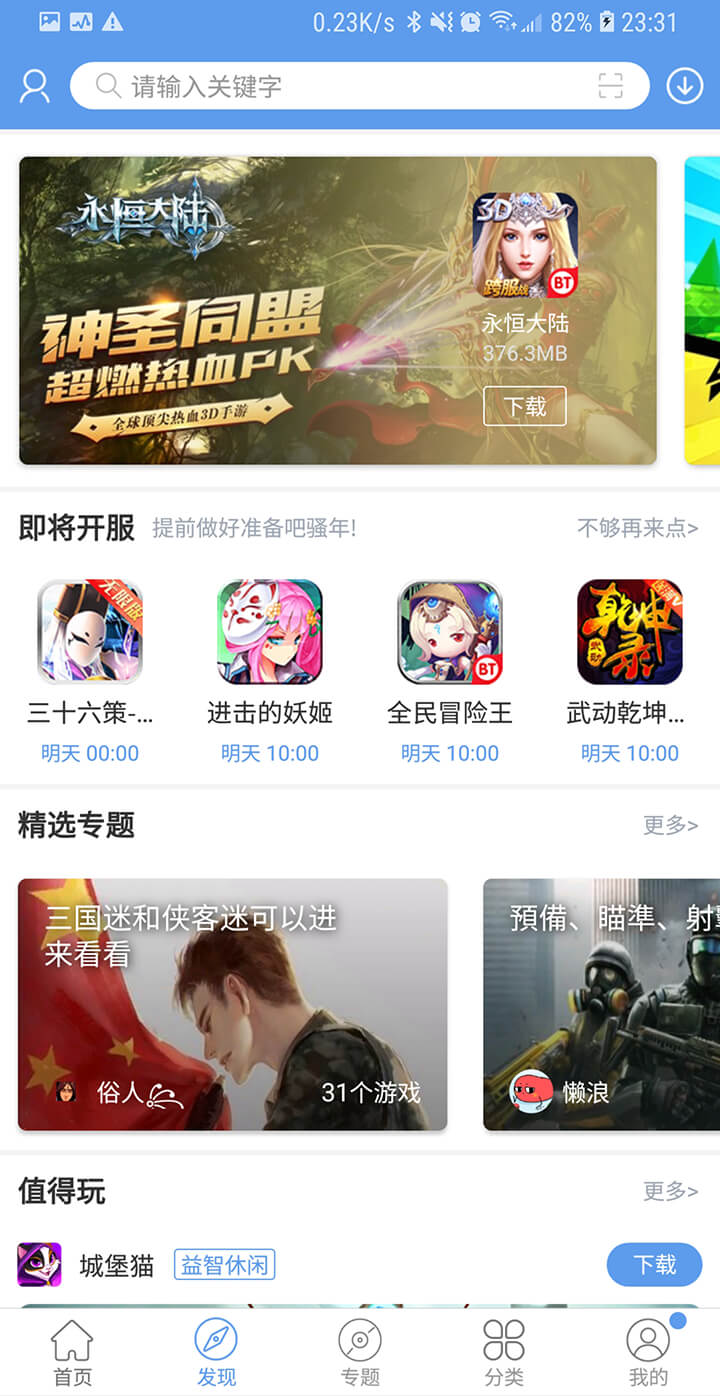Download 永恒大陆 from the banner

[524, 406]
